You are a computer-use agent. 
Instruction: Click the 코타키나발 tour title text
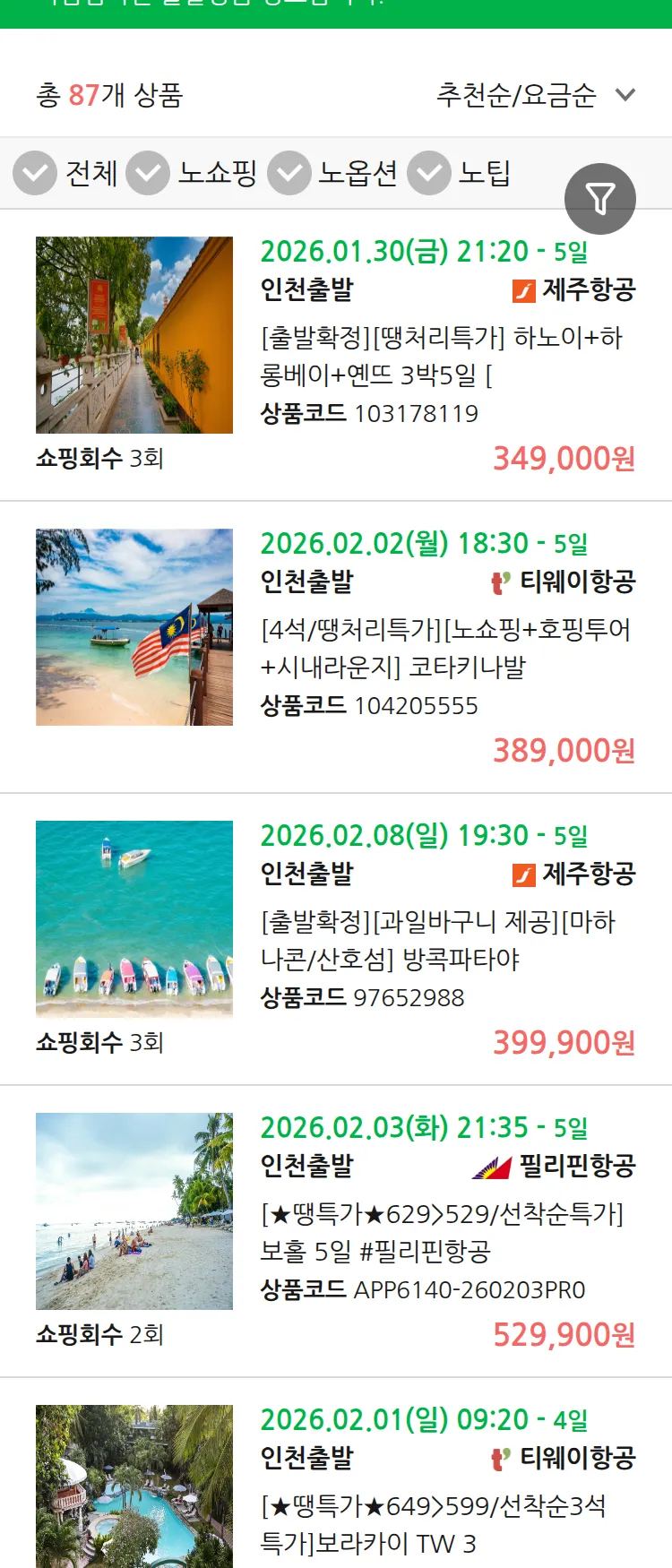click(445, 650)
